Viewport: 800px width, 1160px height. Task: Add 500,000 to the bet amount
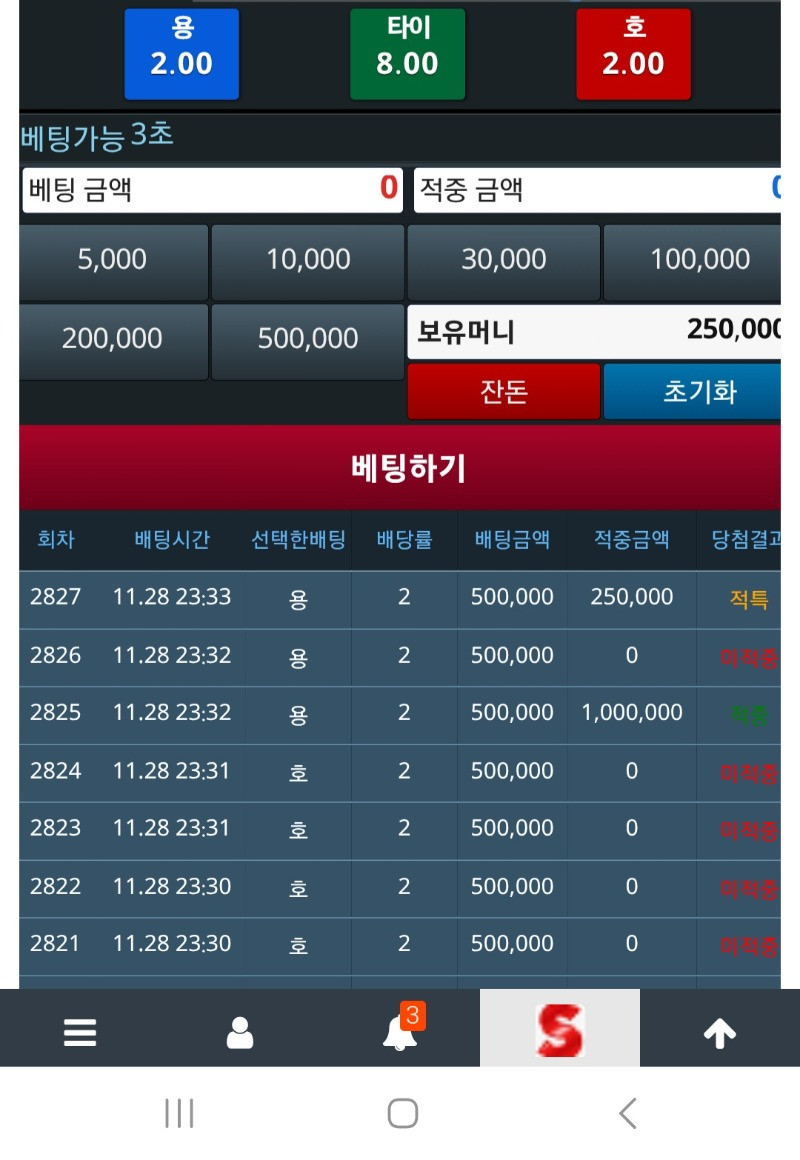tap(308, 340)
